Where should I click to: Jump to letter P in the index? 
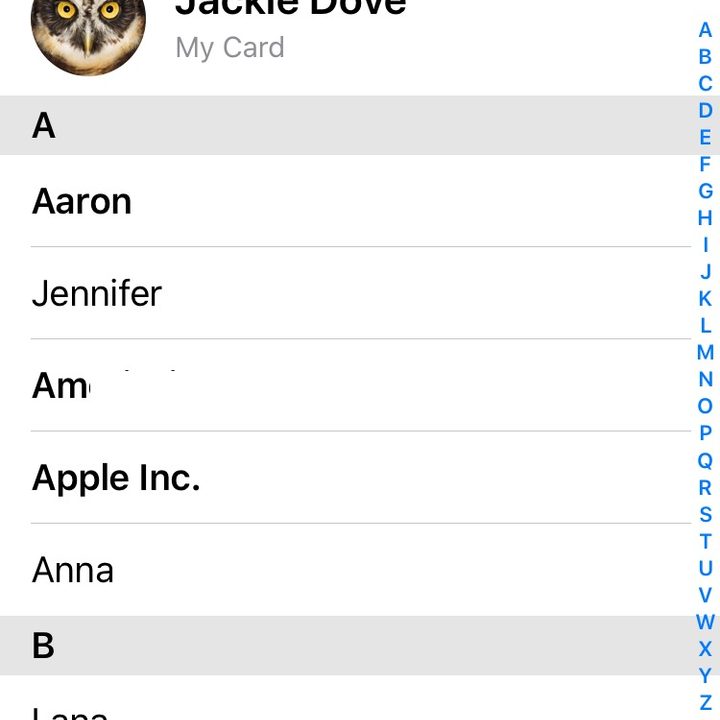(x=705, y=433)
